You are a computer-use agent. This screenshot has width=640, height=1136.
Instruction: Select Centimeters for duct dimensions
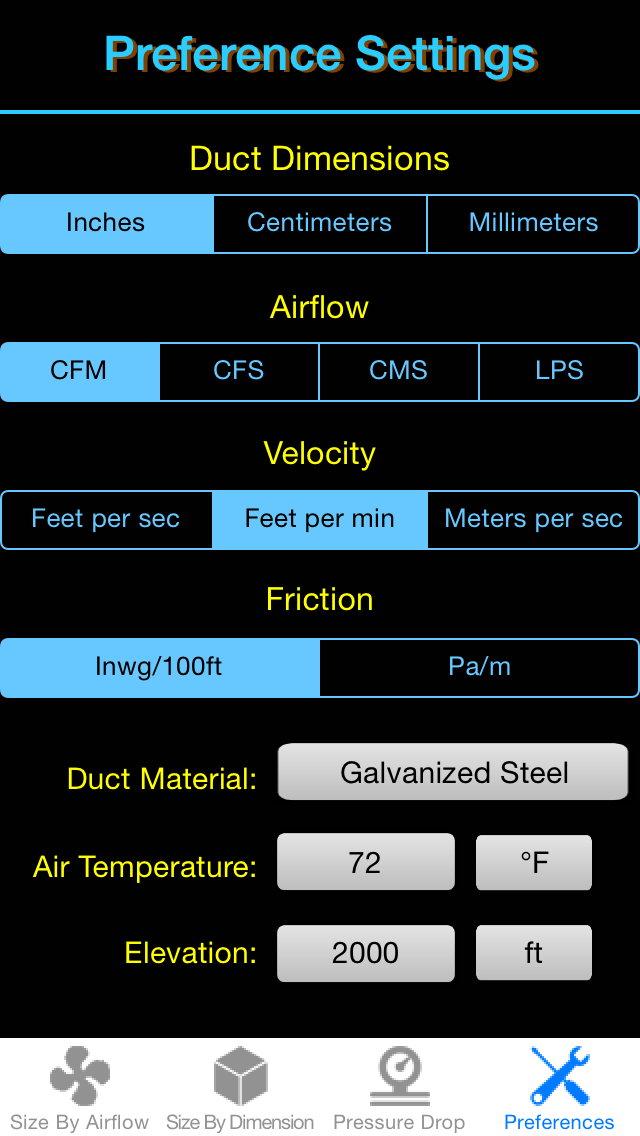320,223
